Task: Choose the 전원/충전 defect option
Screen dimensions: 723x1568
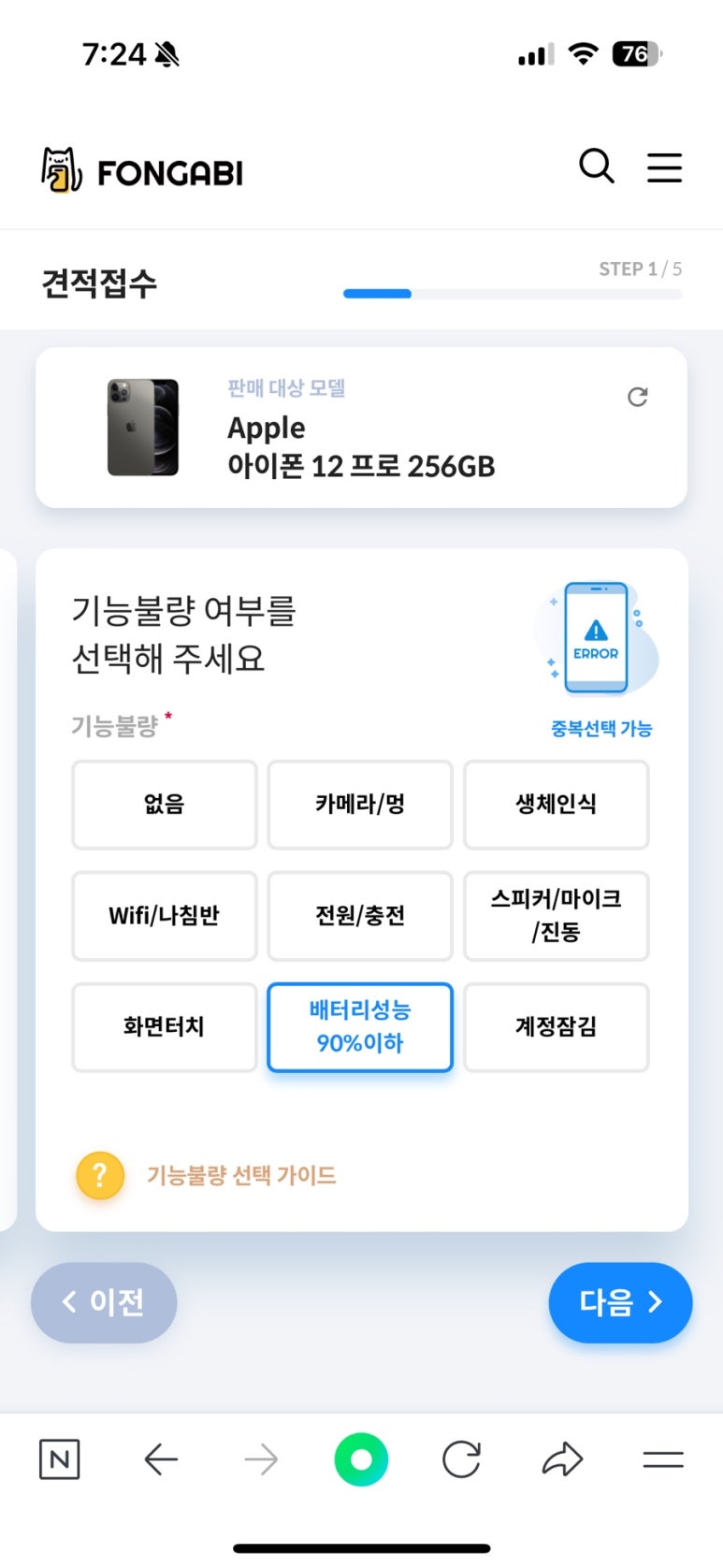Action: point(360,916)
